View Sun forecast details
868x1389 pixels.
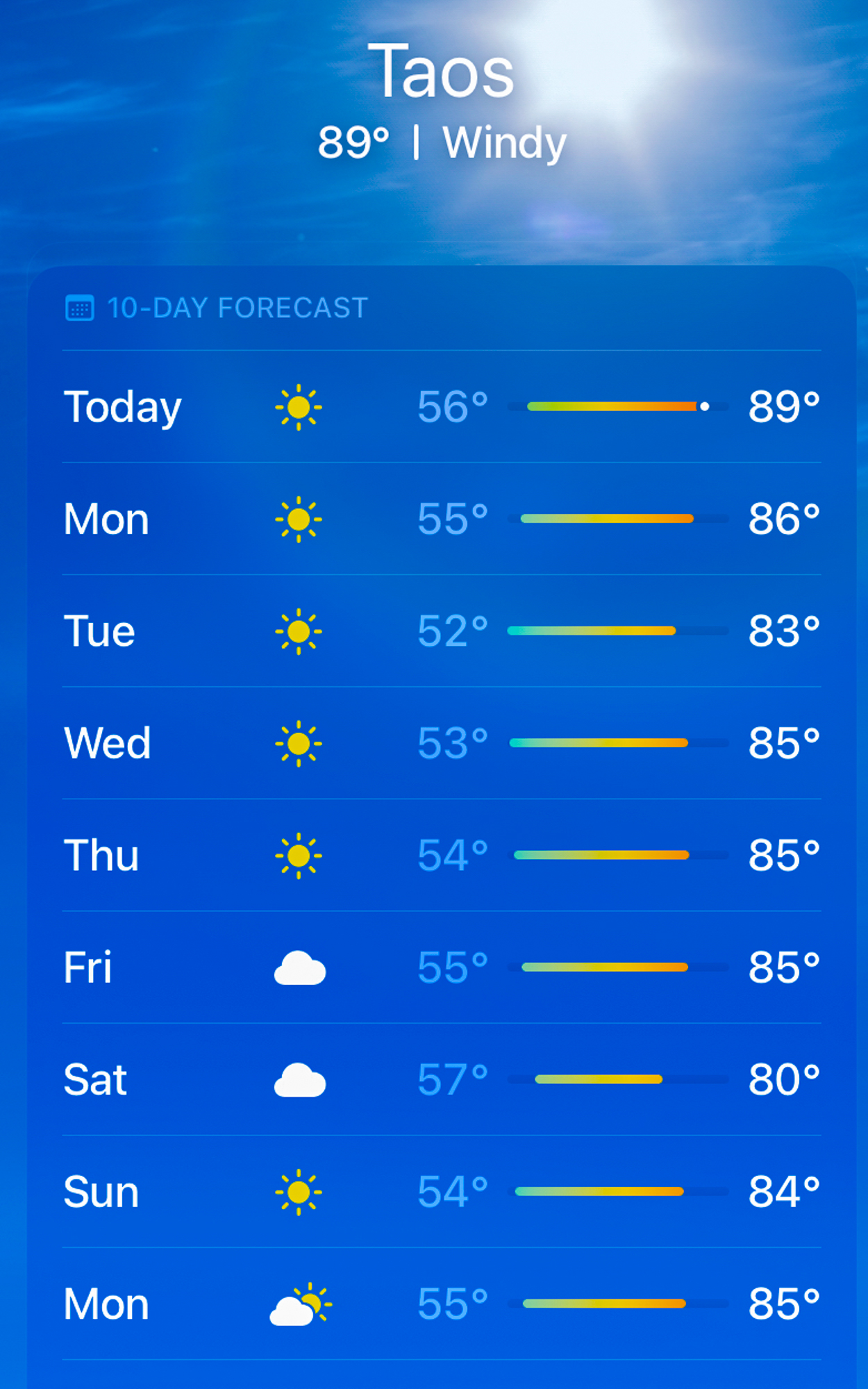(442, 1192)
